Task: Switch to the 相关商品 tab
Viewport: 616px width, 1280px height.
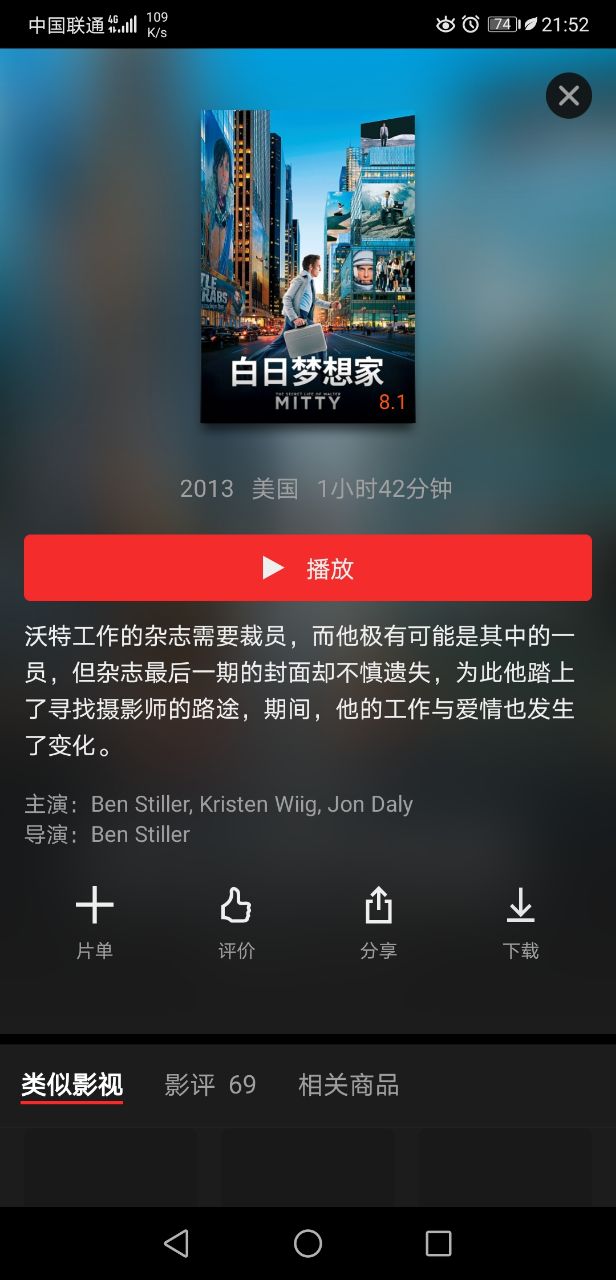Action: (348, 1085)
